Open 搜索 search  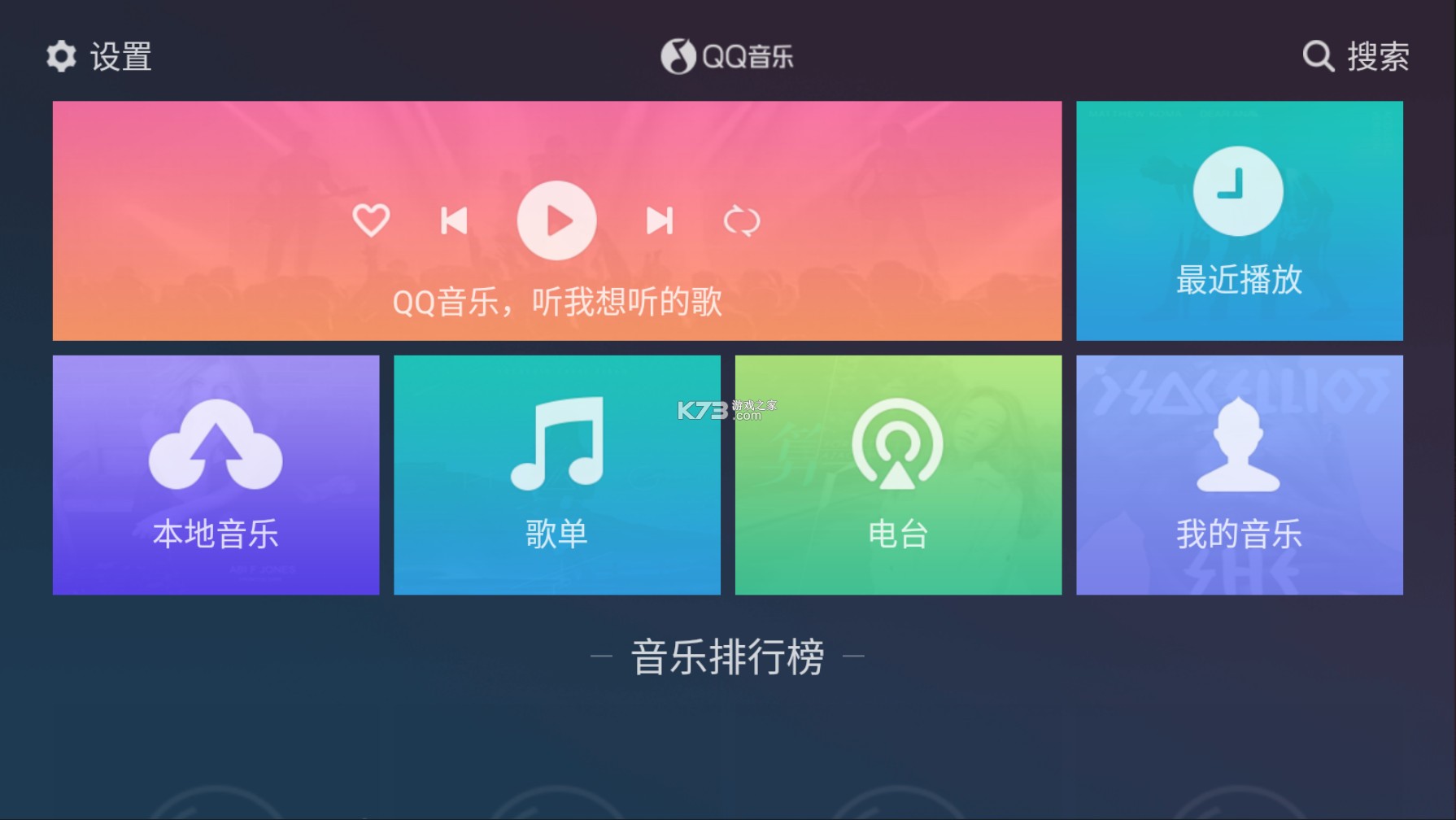(x=1355, y=57)
